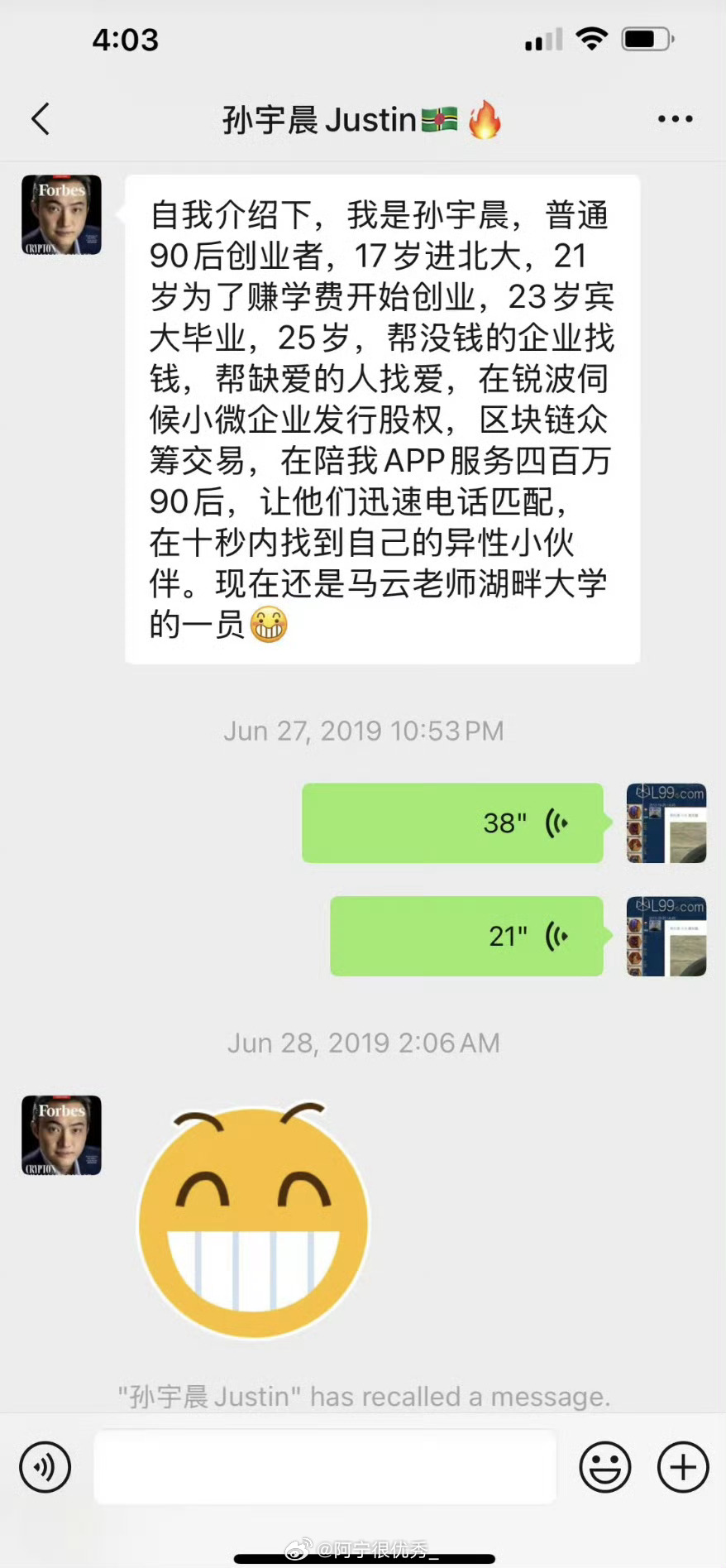Open your avatar next to the 38" voice message
Viewport: 726px width, 1568px height.
[666, 823]
